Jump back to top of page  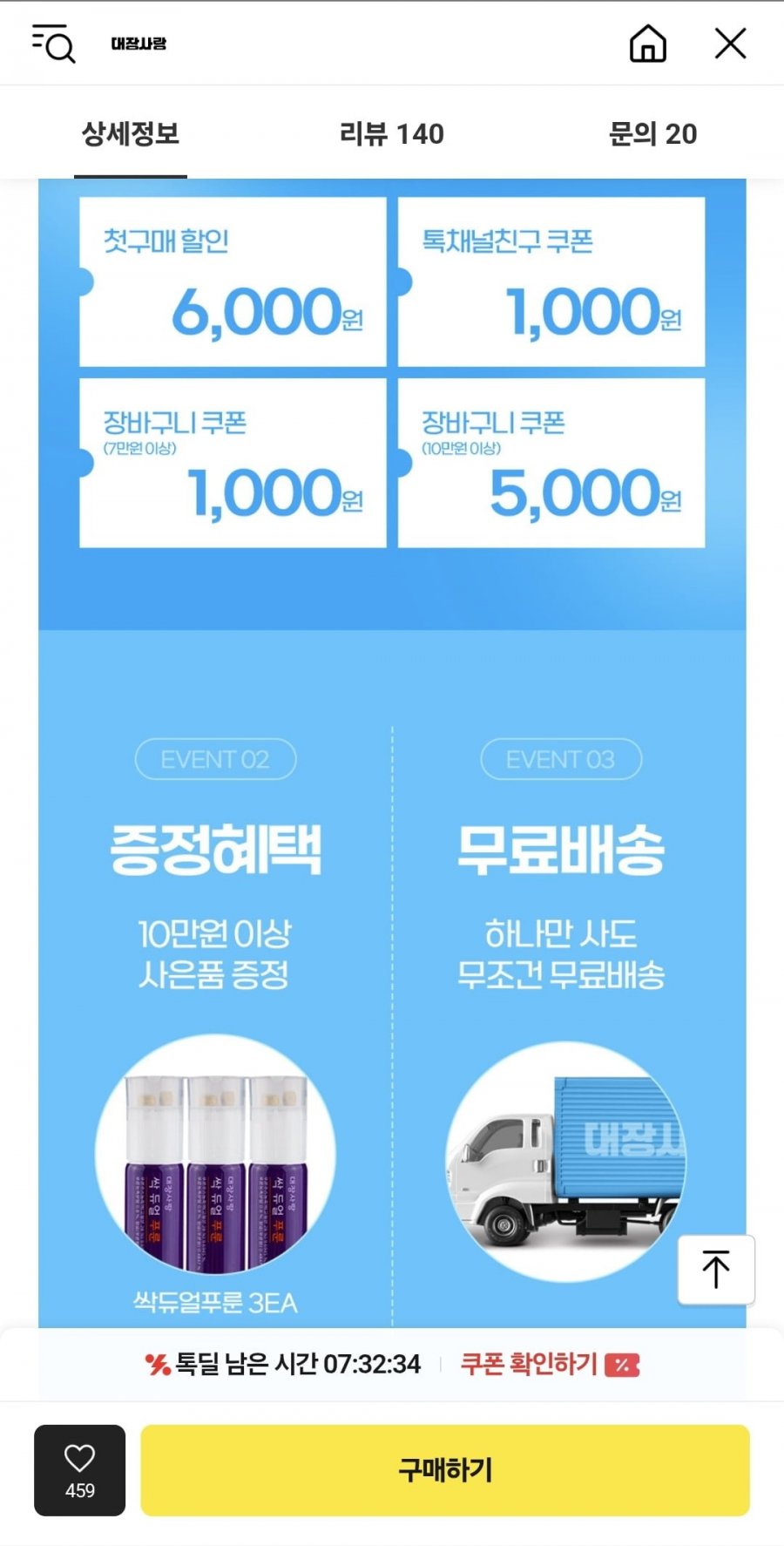(716, 1269)
